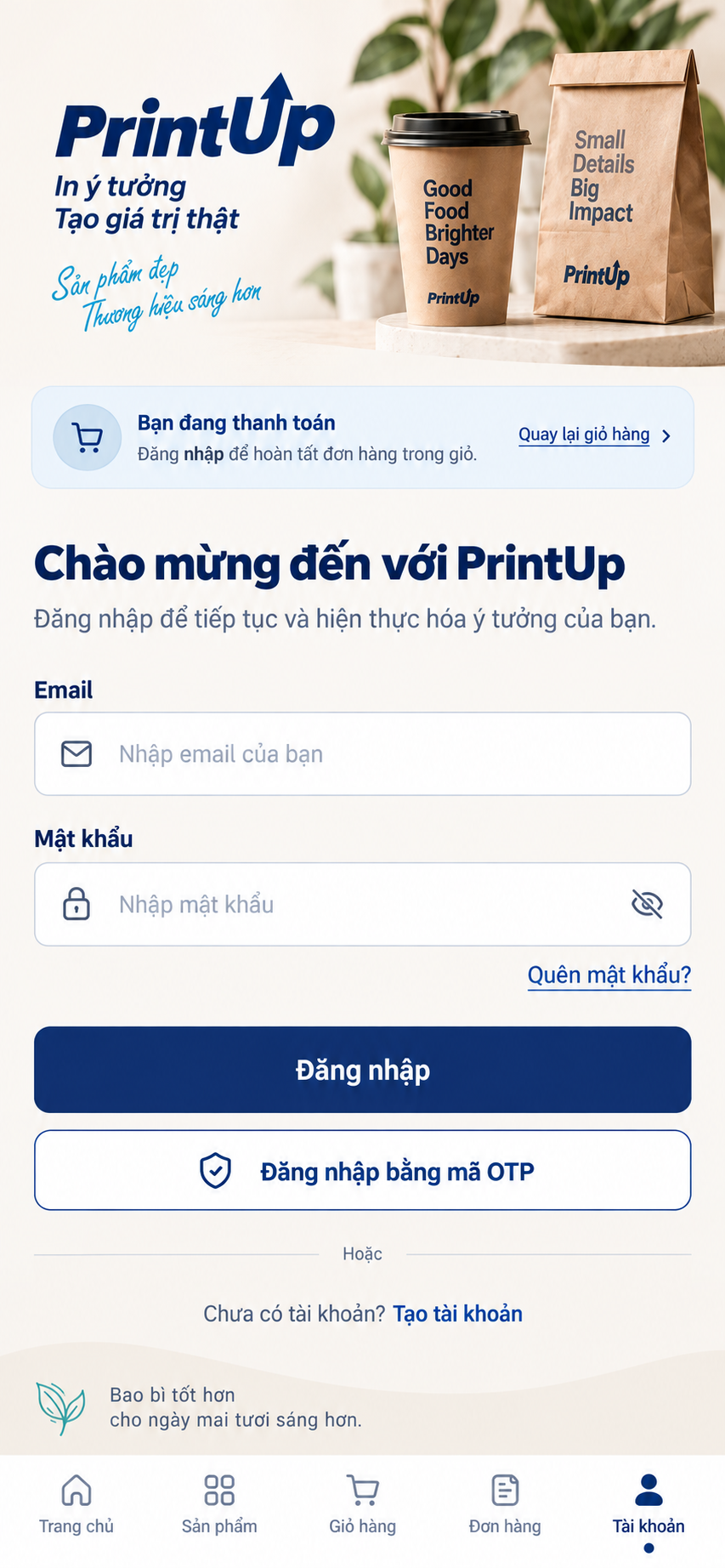Tap the Đăng nhập button
Image resolution: width=725 pixels, height=1568 pixels.
(x=362, y=1069)
